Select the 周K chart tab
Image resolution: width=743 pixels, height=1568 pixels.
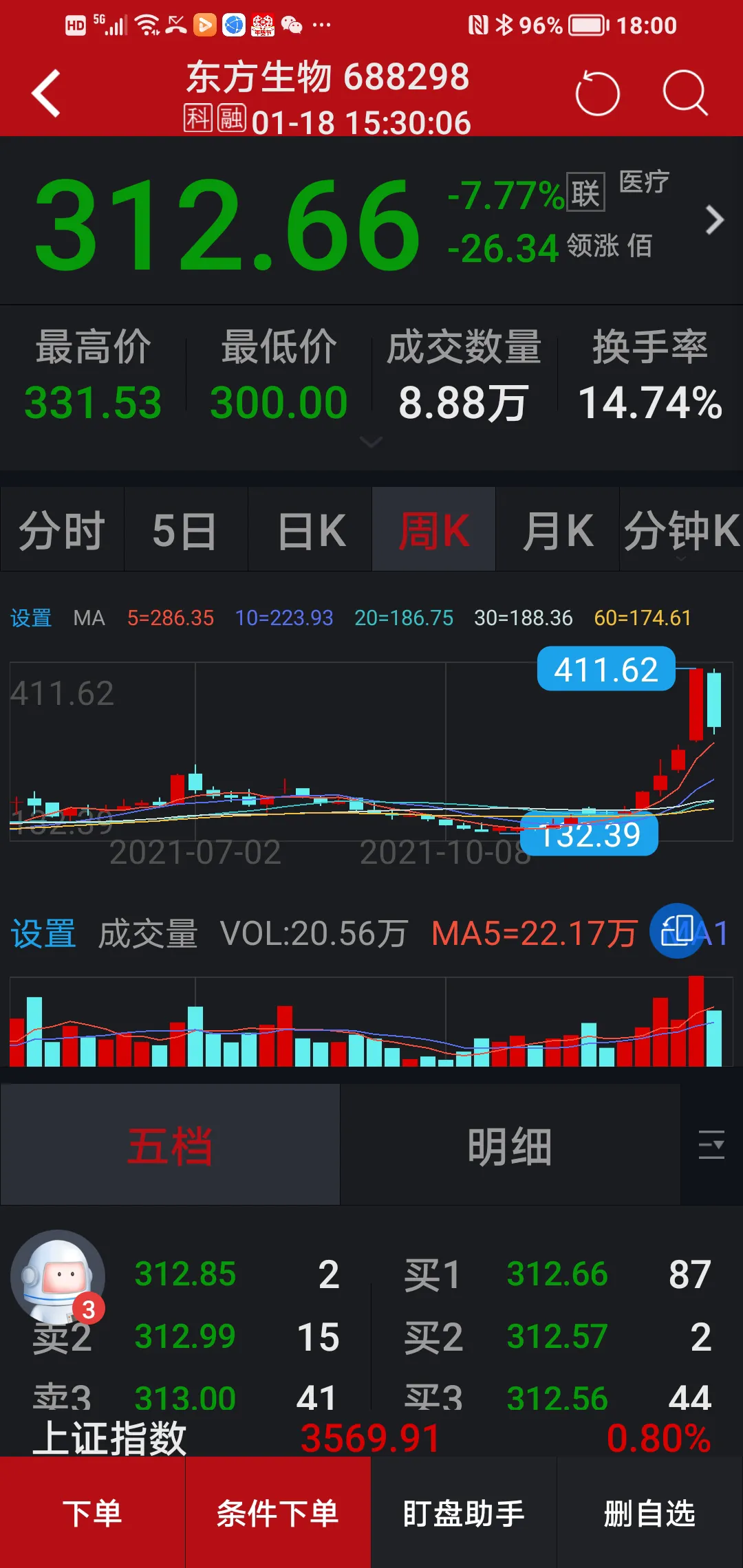tap(434, 530)
